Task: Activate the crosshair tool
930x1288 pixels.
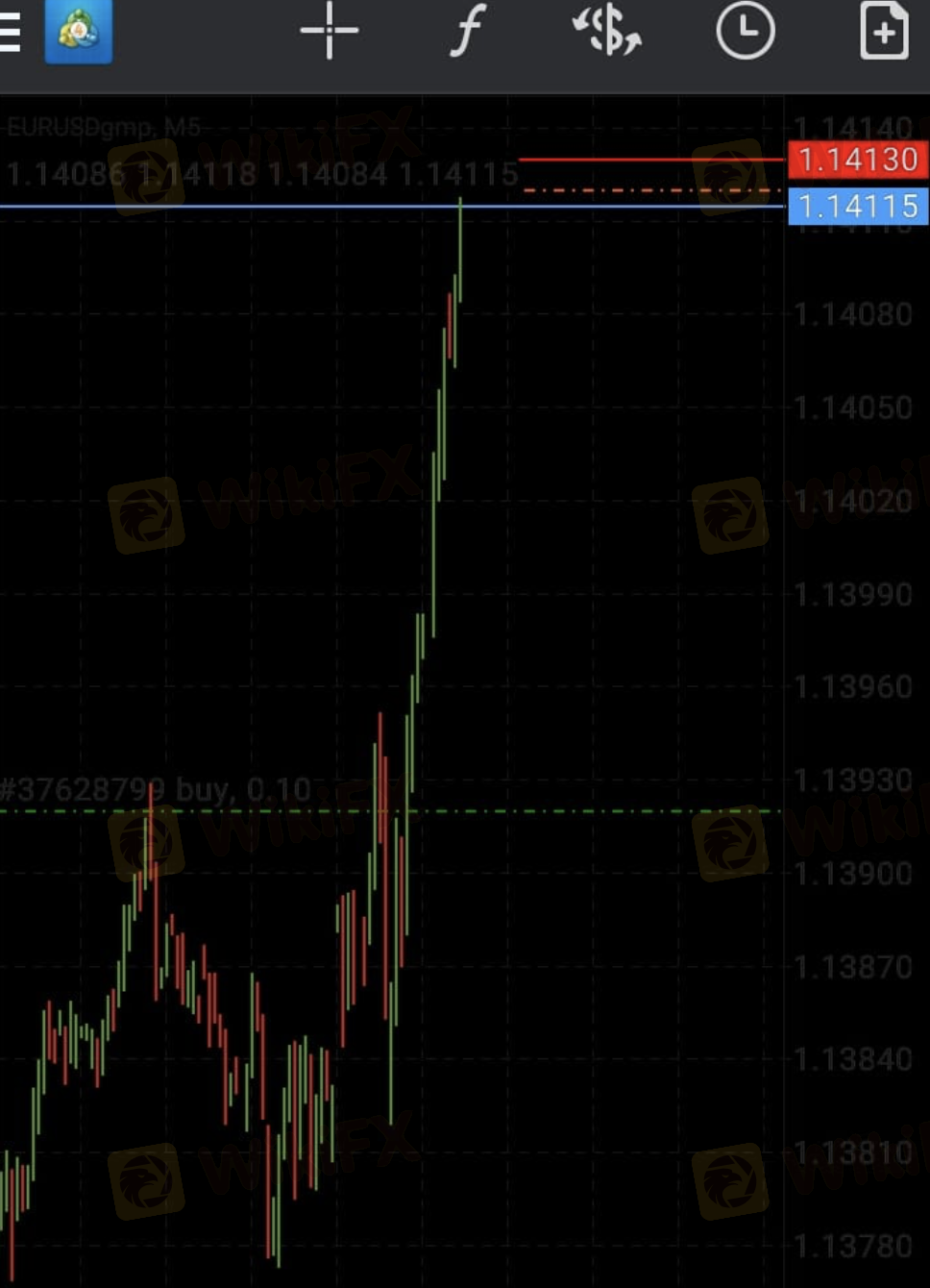Action: [329, 31]
